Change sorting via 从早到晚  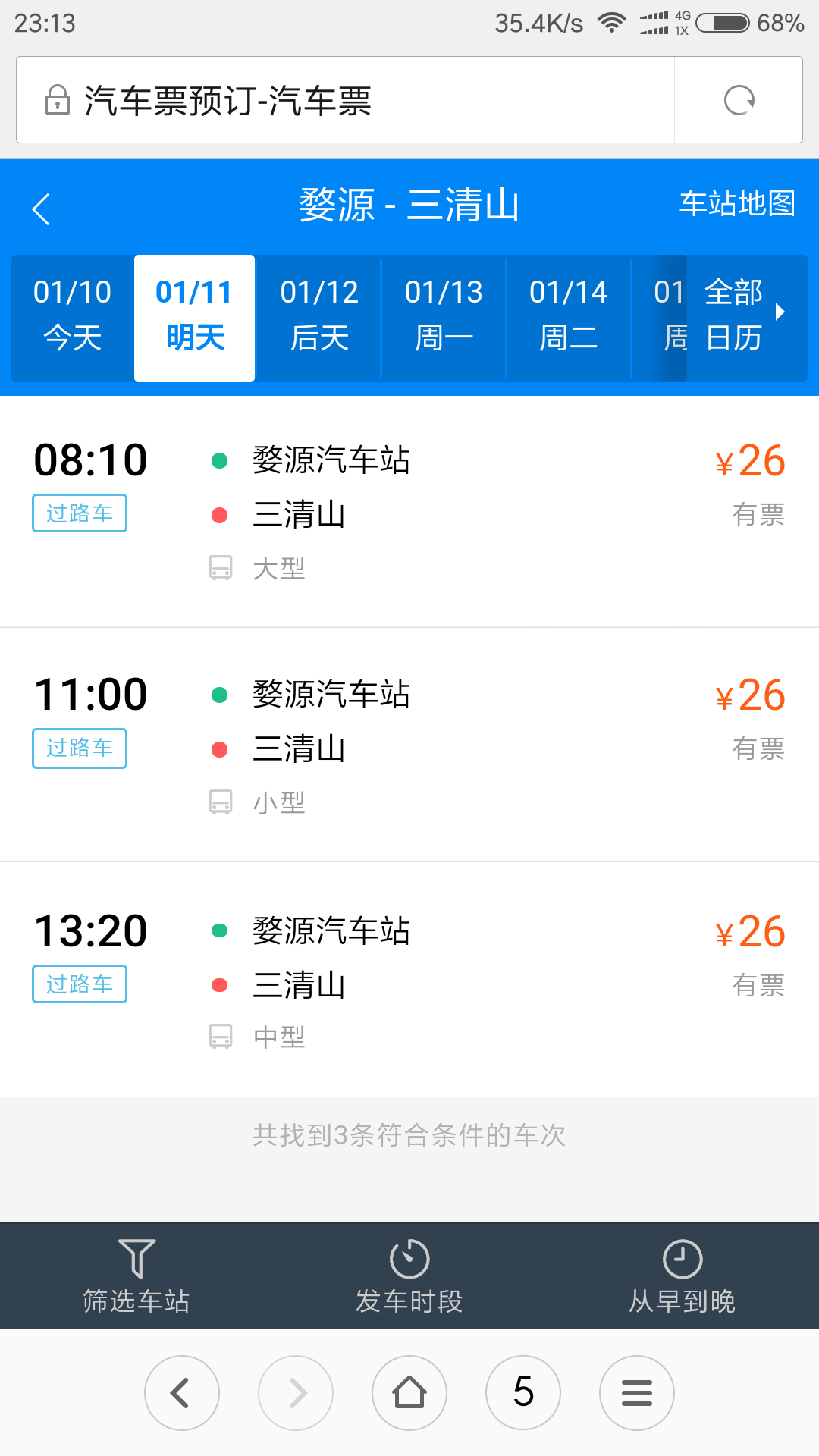(x=682, y=1276)
